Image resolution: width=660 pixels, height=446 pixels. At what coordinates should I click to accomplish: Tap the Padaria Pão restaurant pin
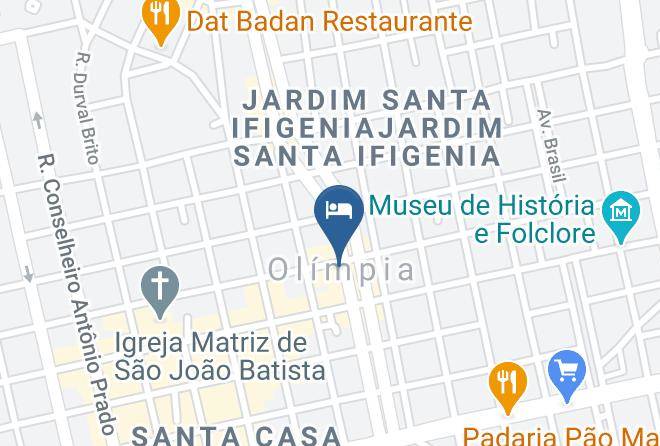(507, 381)
